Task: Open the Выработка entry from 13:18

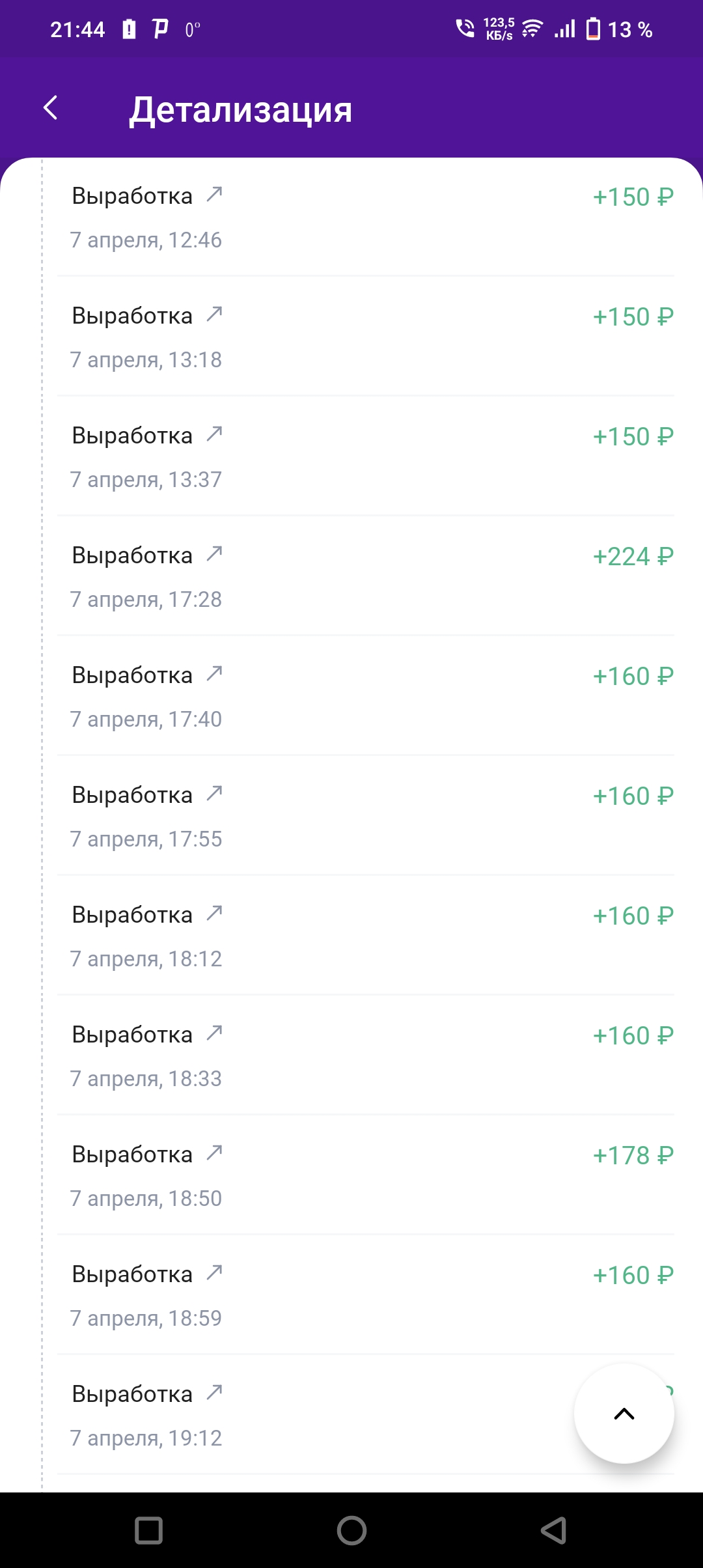Action: (366, 337)
